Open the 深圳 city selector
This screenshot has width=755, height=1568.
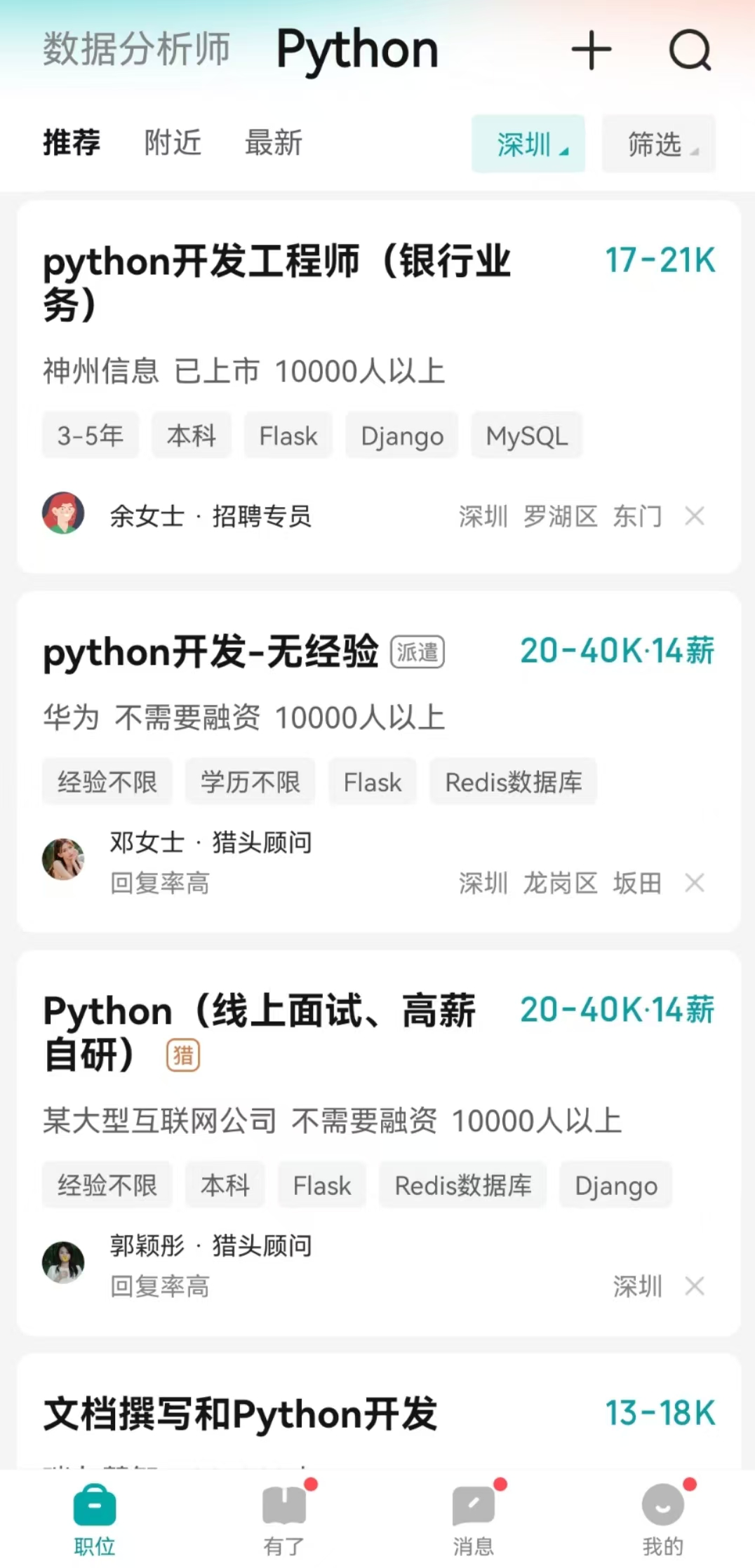point(528,144)
